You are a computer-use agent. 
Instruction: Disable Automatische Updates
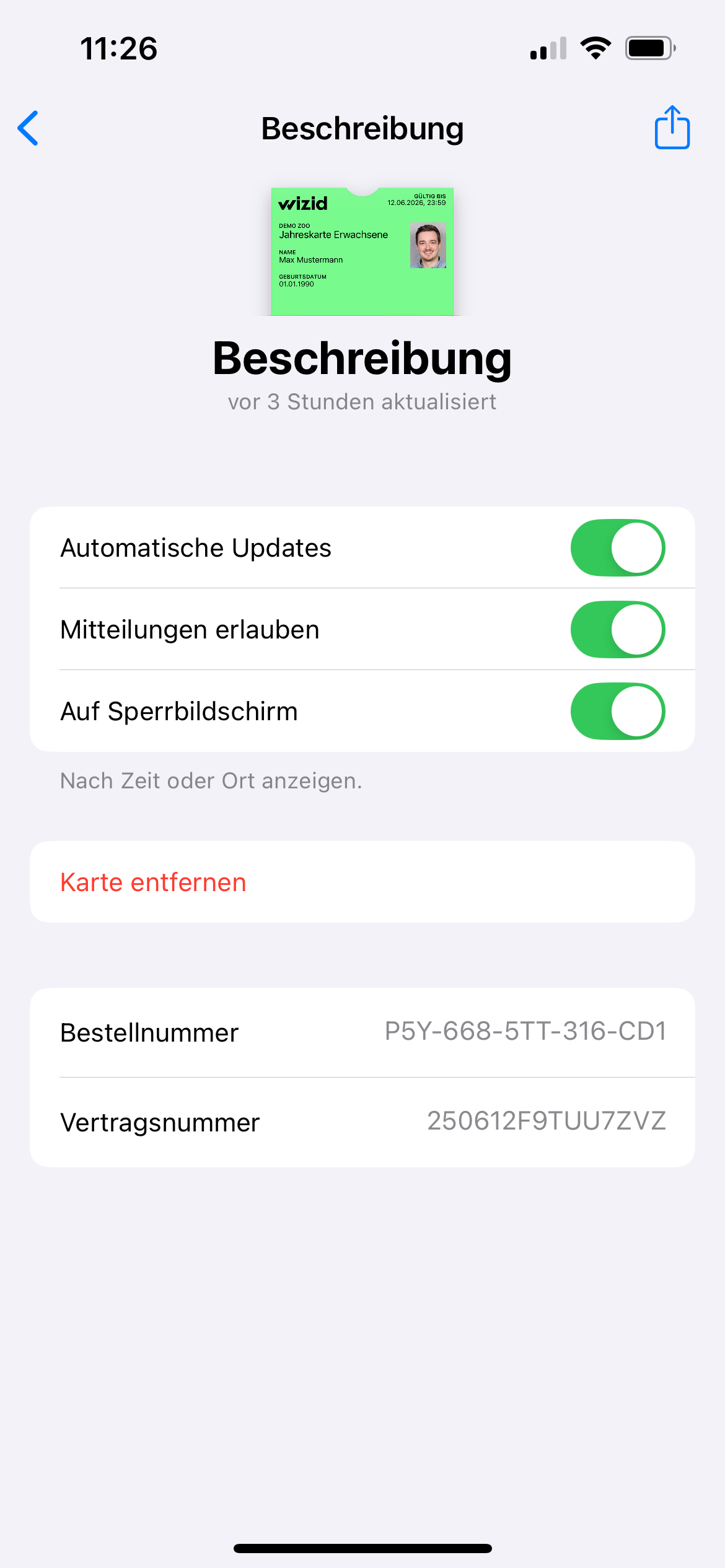point(617,548)
